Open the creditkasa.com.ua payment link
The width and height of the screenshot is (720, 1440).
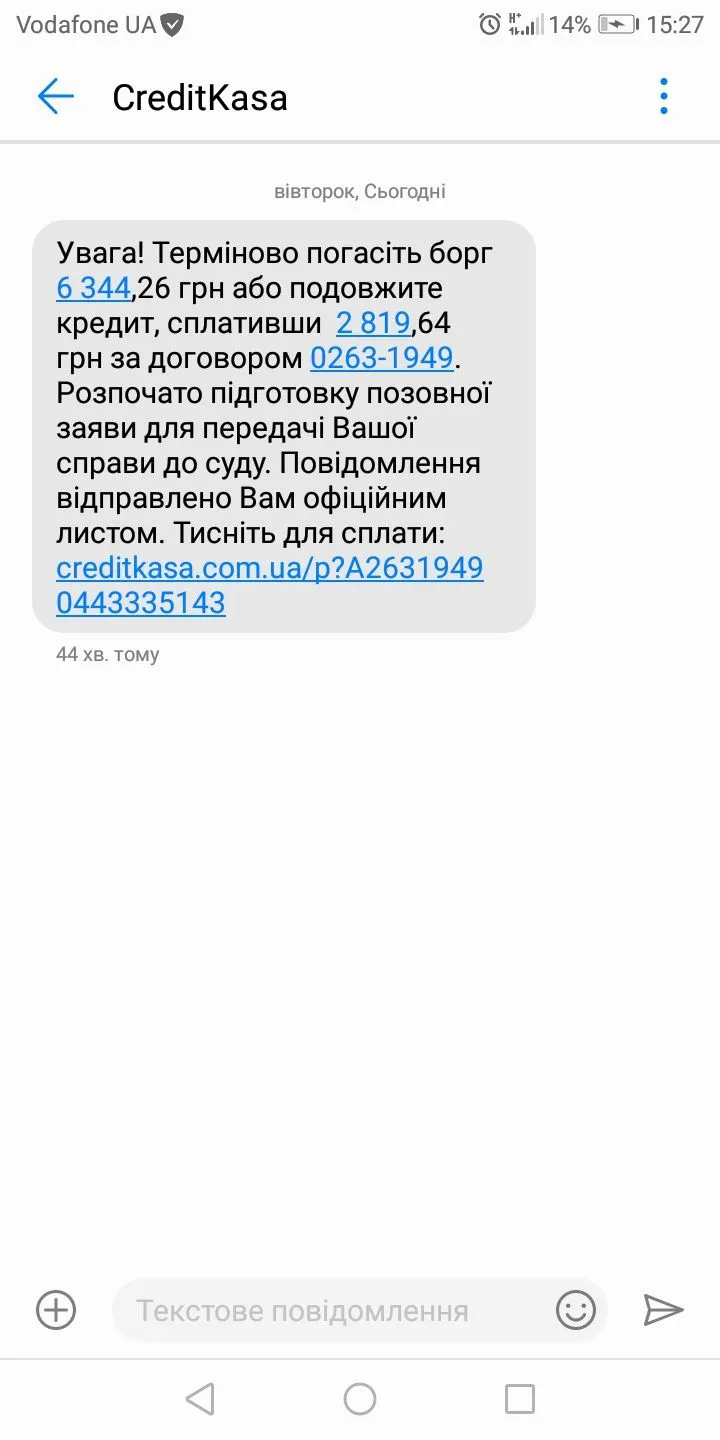[x=270, y=568]
